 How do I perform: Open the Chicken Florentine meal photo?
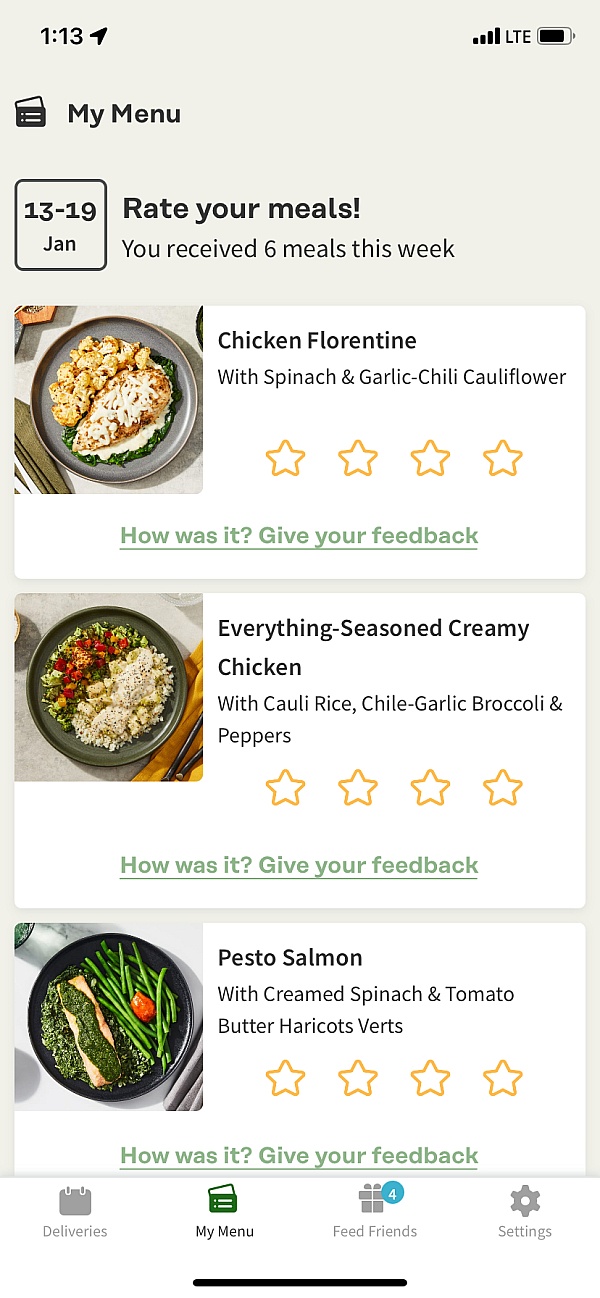point(109,400)
